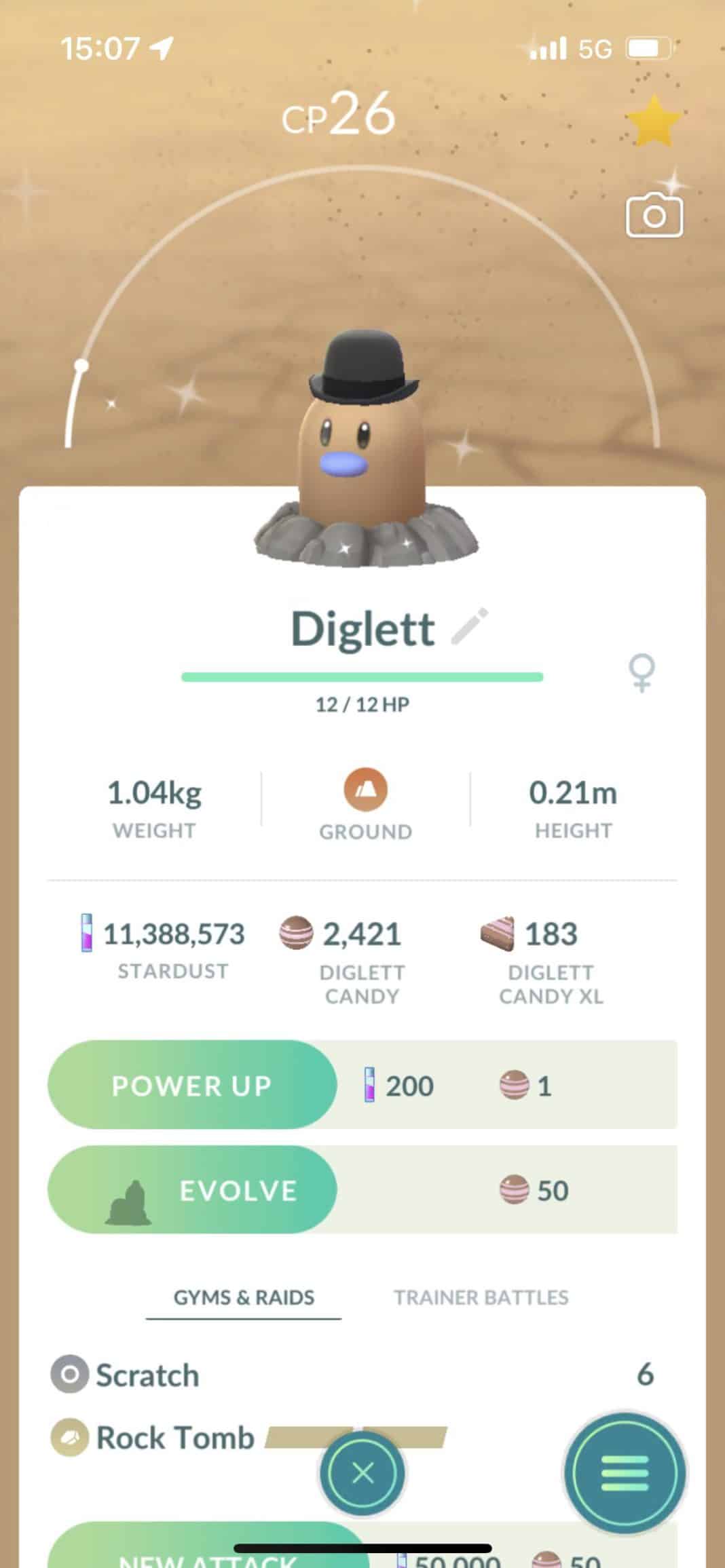Close the Pokémon details screen
Viewport: 725px width, 1568px height.
click(x=362, y=1473)
